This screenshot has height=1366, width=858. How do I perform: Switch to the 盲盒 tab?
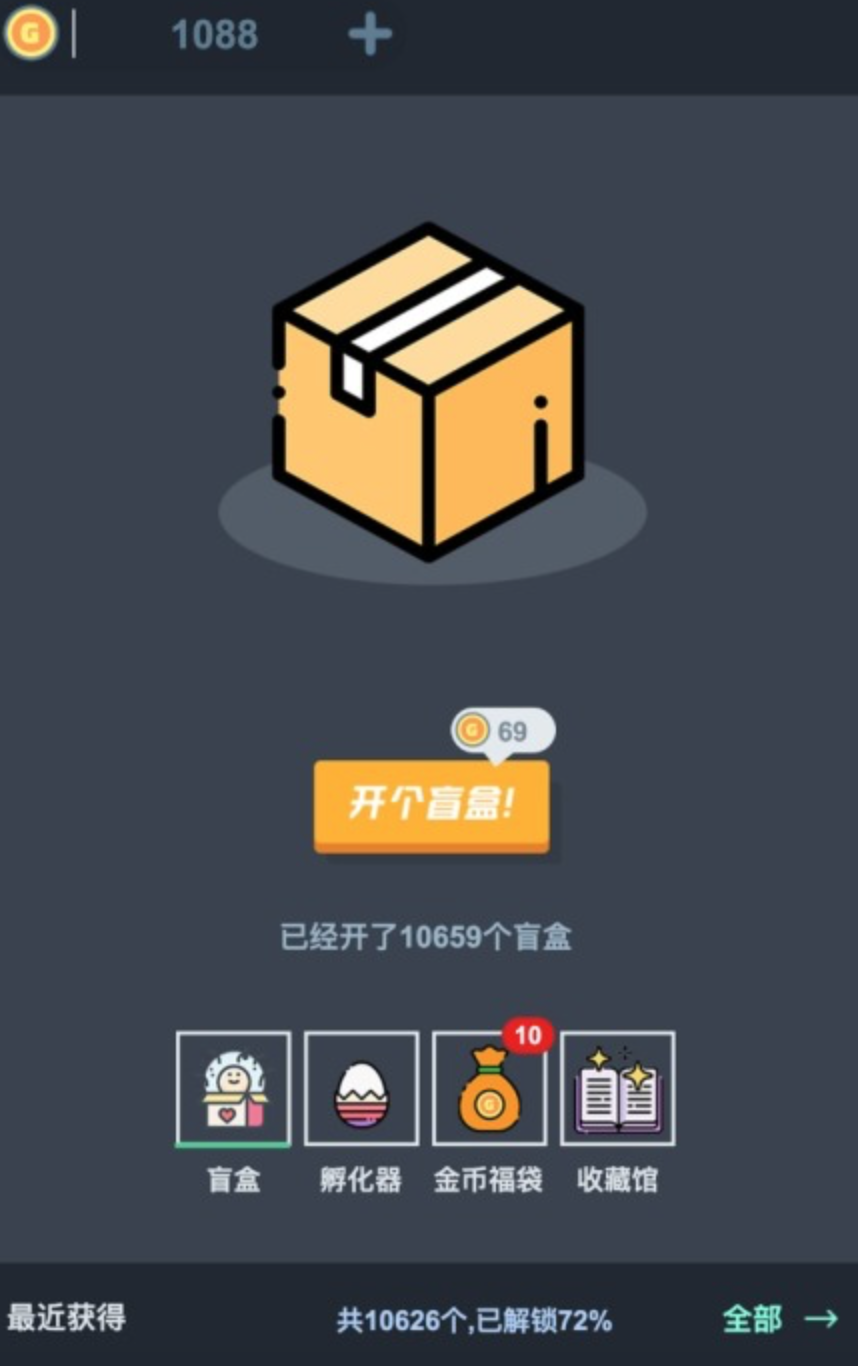click(x=233, y=1089)
